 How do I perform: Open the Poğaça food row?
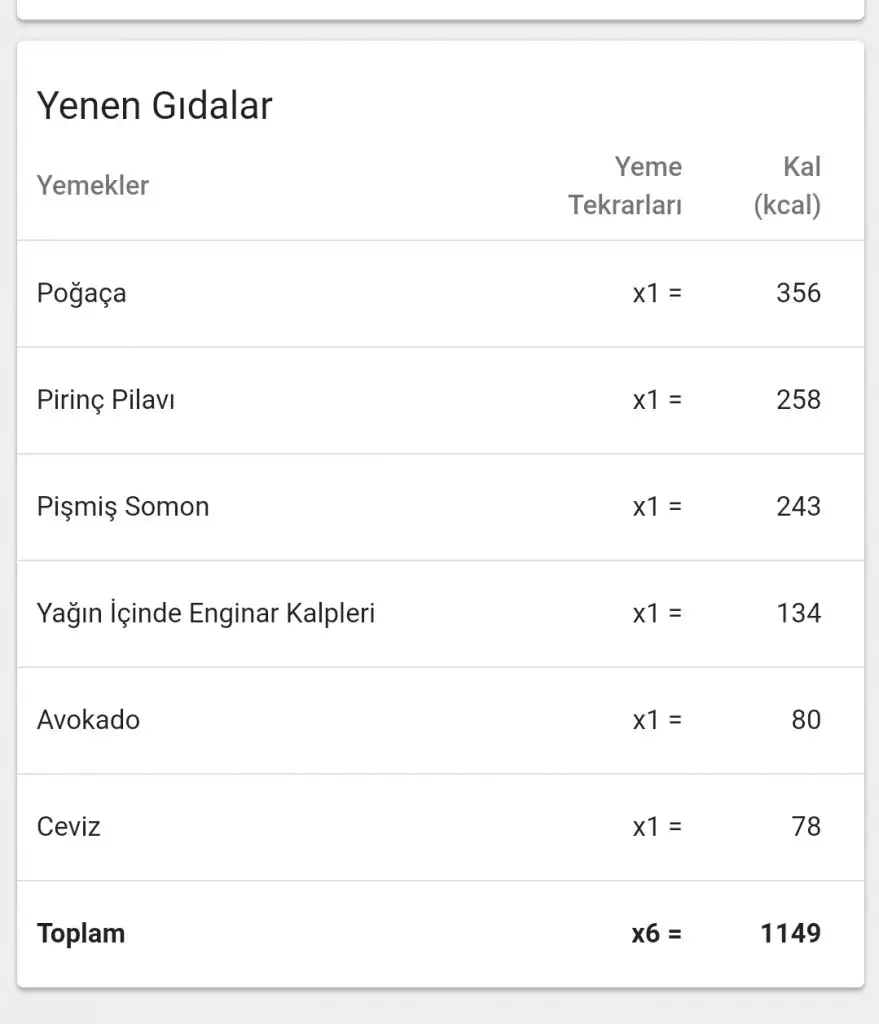point(82,294)
